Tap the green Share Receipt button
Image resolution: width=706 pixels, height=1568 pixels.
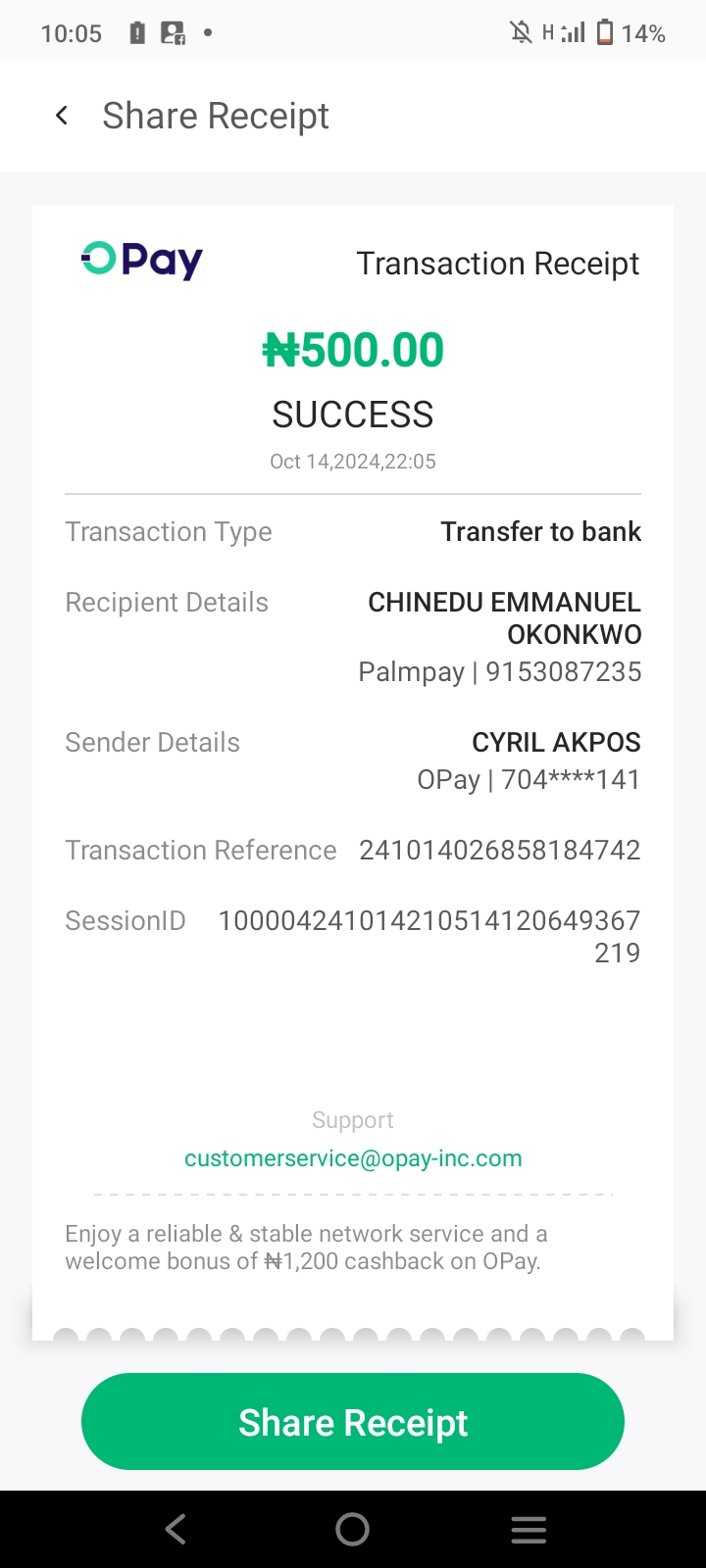coord(353,1422)
